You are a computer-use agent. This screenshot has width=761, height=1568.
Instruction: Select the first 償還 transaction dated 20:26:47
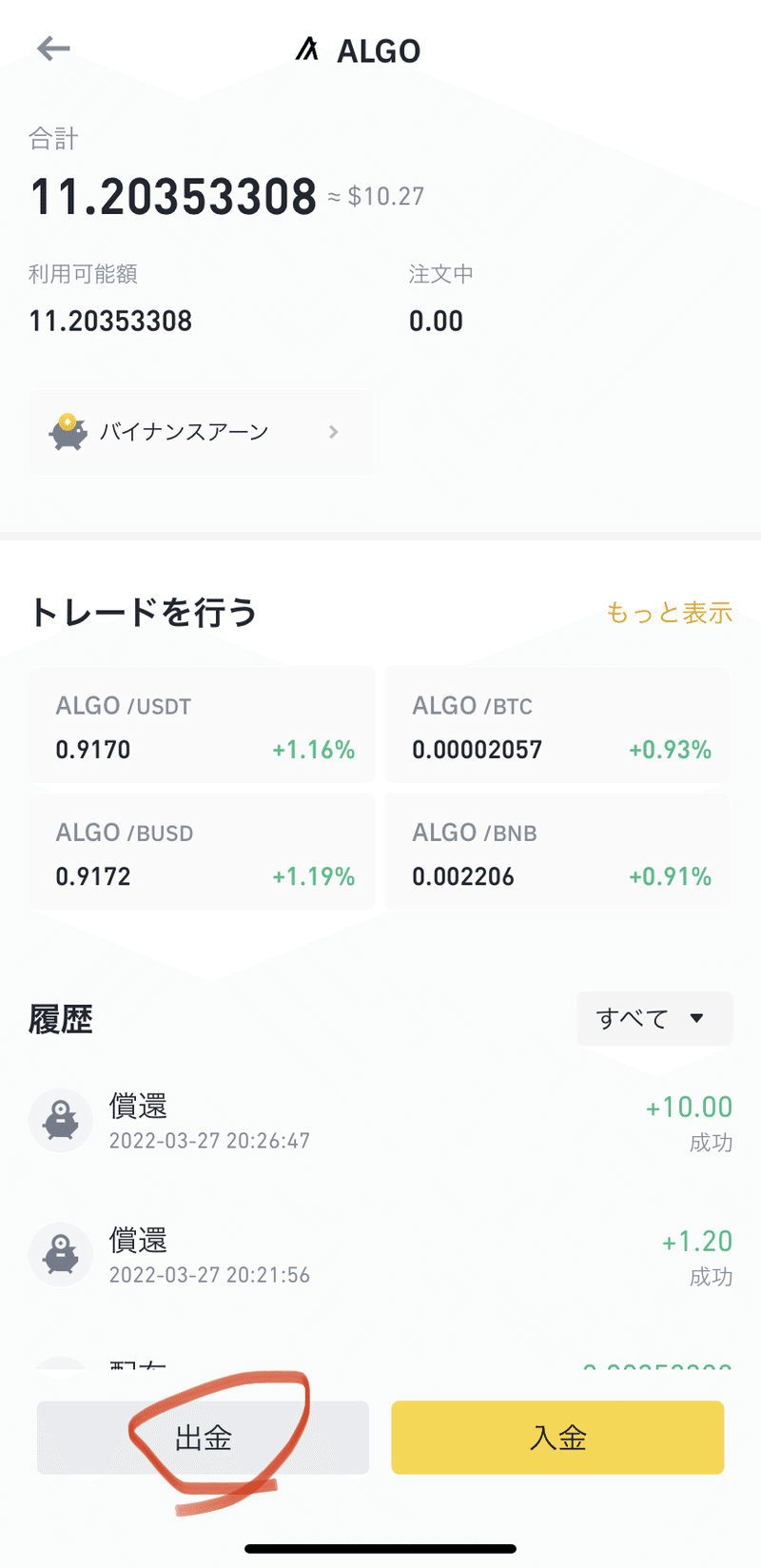click(x=285, y=1120)
